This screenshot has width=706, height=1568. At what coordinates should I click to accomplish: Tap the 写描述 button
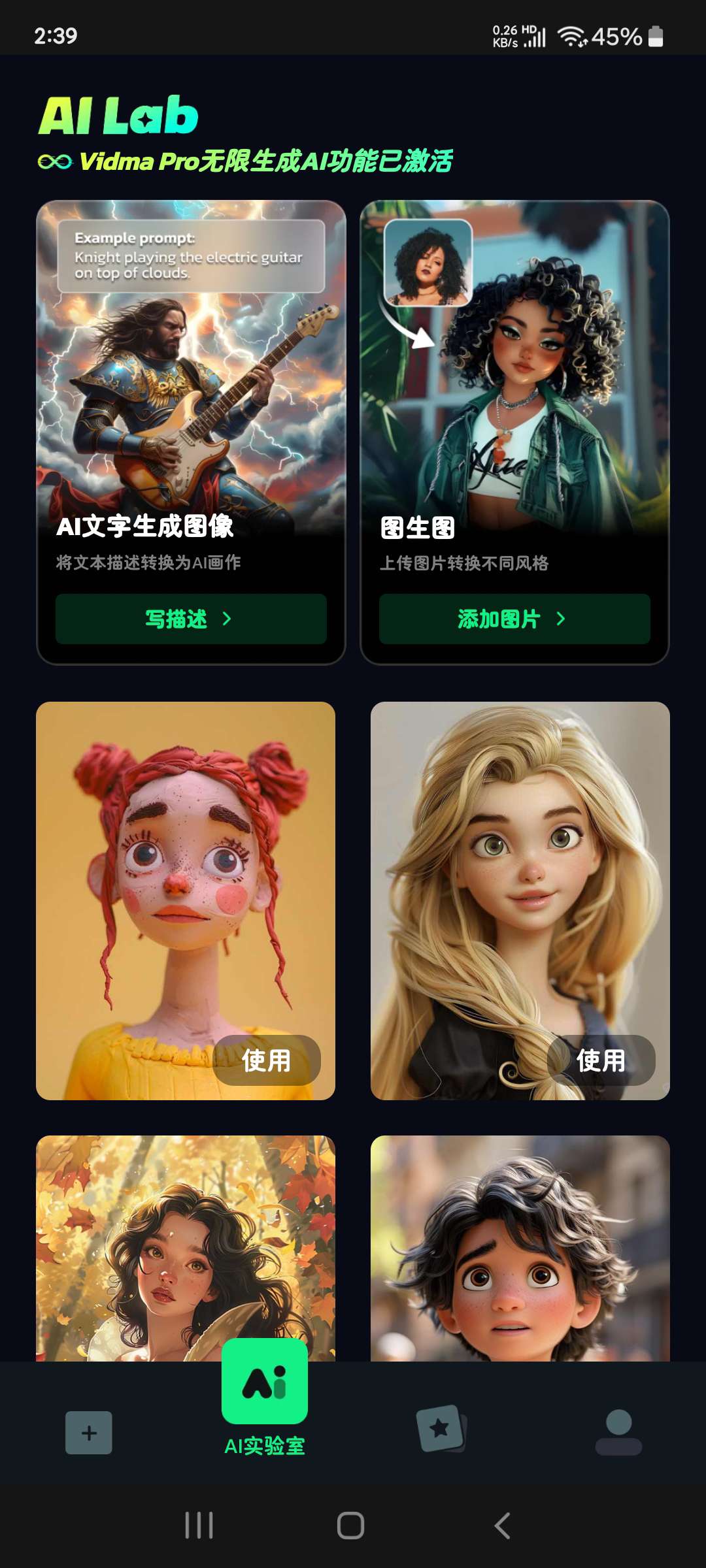190,619
